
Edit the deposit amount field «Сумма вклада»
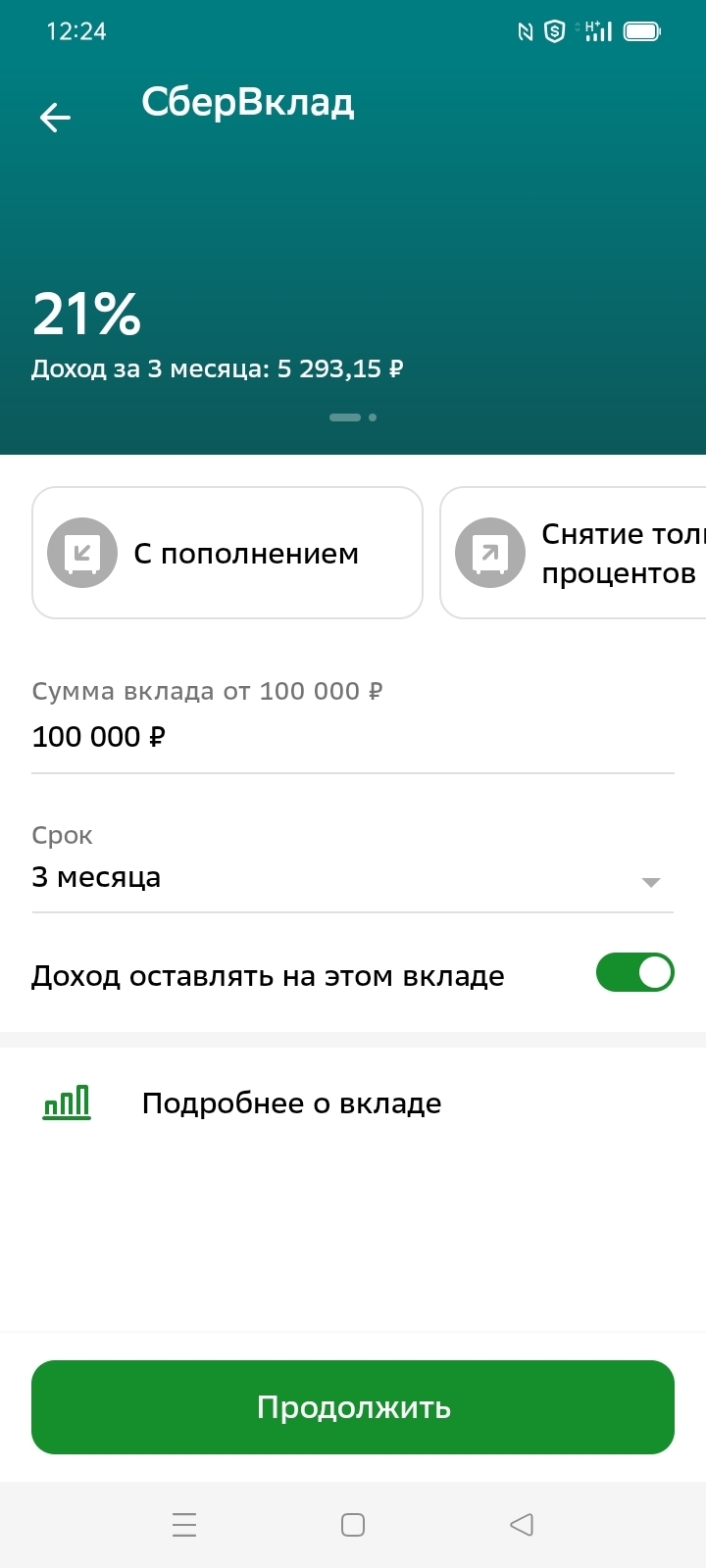coord(351,737)
